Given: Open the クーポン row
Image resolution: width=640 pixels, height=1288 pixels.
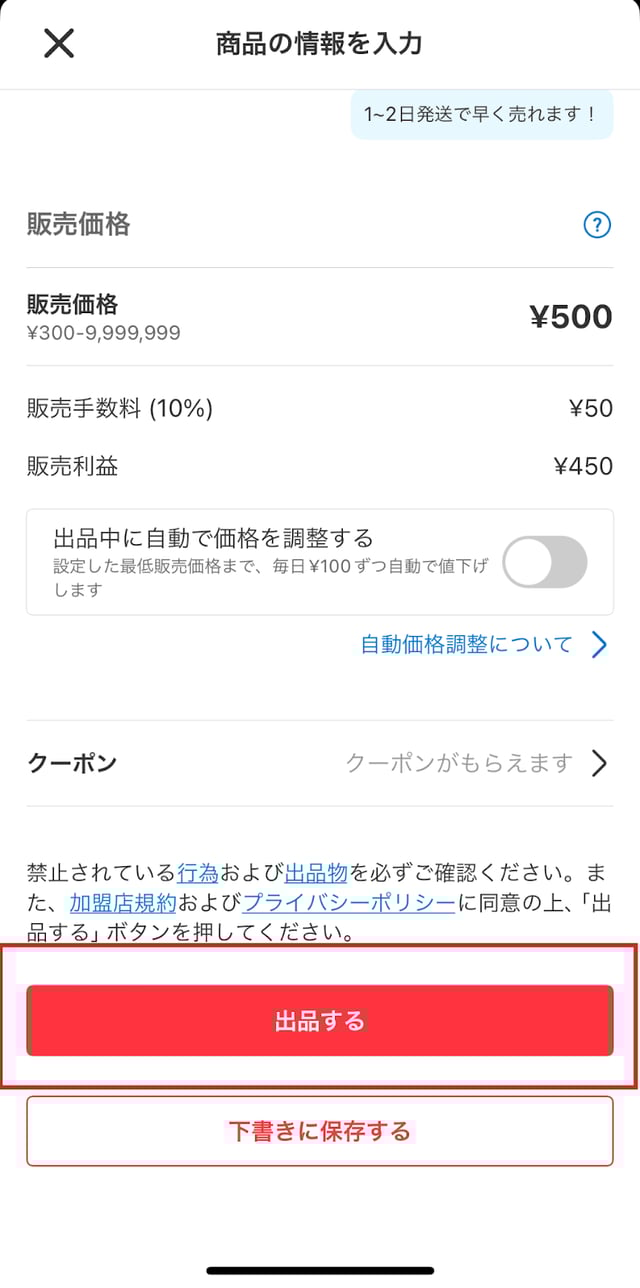Looking at the screenshot, I should click(x=319, y=764).
